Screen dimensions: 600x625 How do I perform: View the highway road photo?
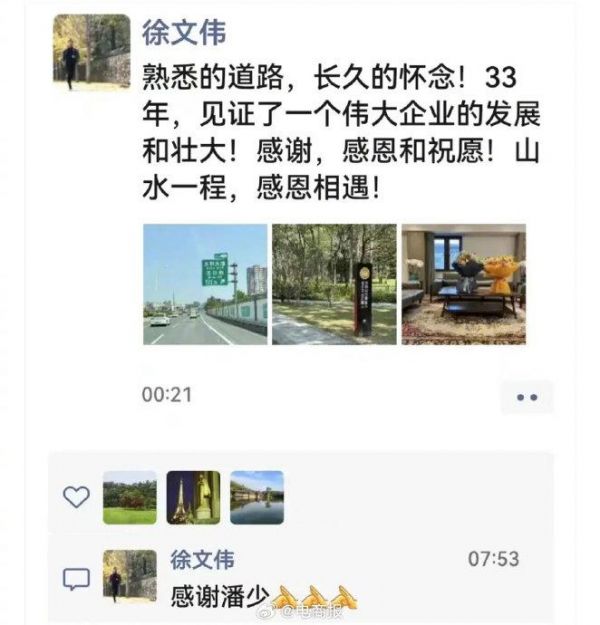[x=204, y=284]
